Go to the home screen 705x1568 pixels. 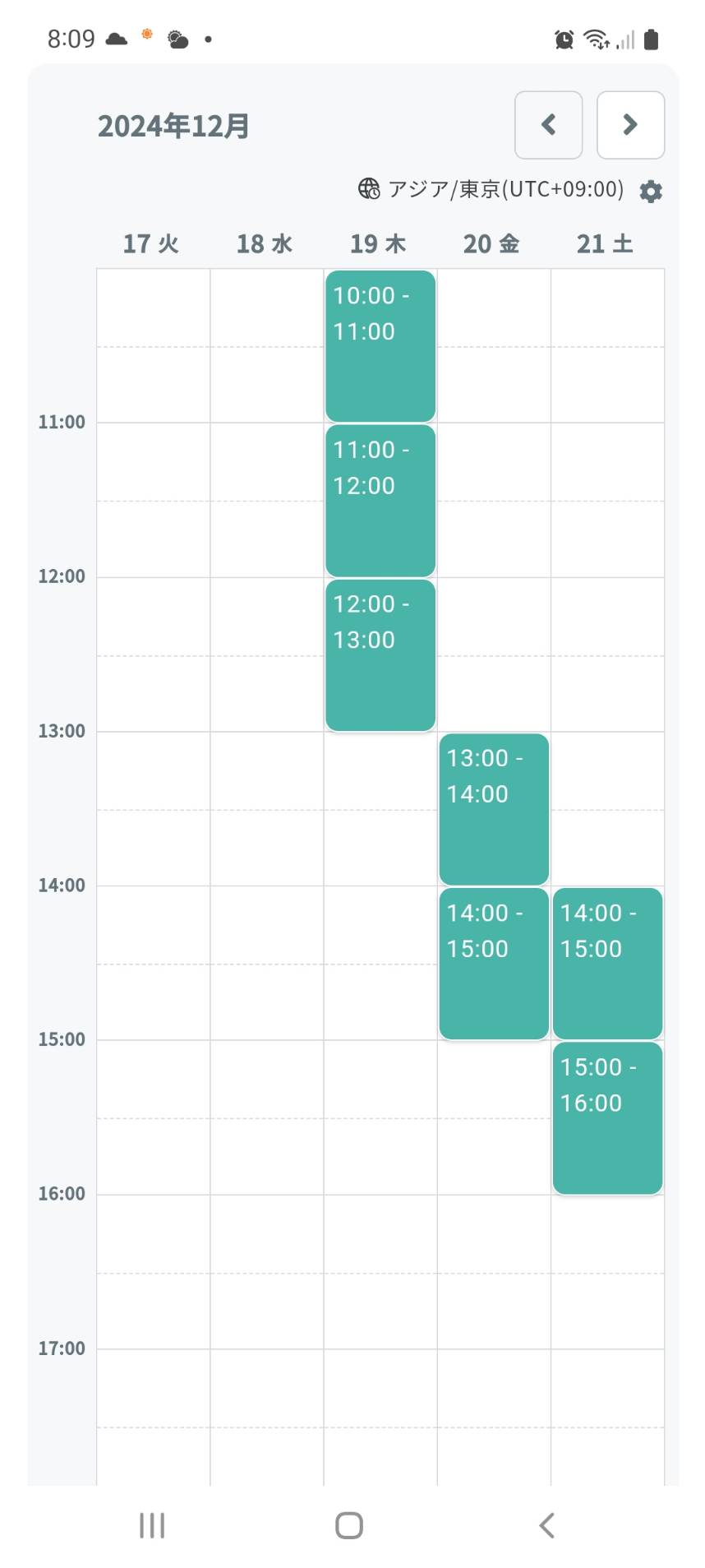click(349, 1525)
